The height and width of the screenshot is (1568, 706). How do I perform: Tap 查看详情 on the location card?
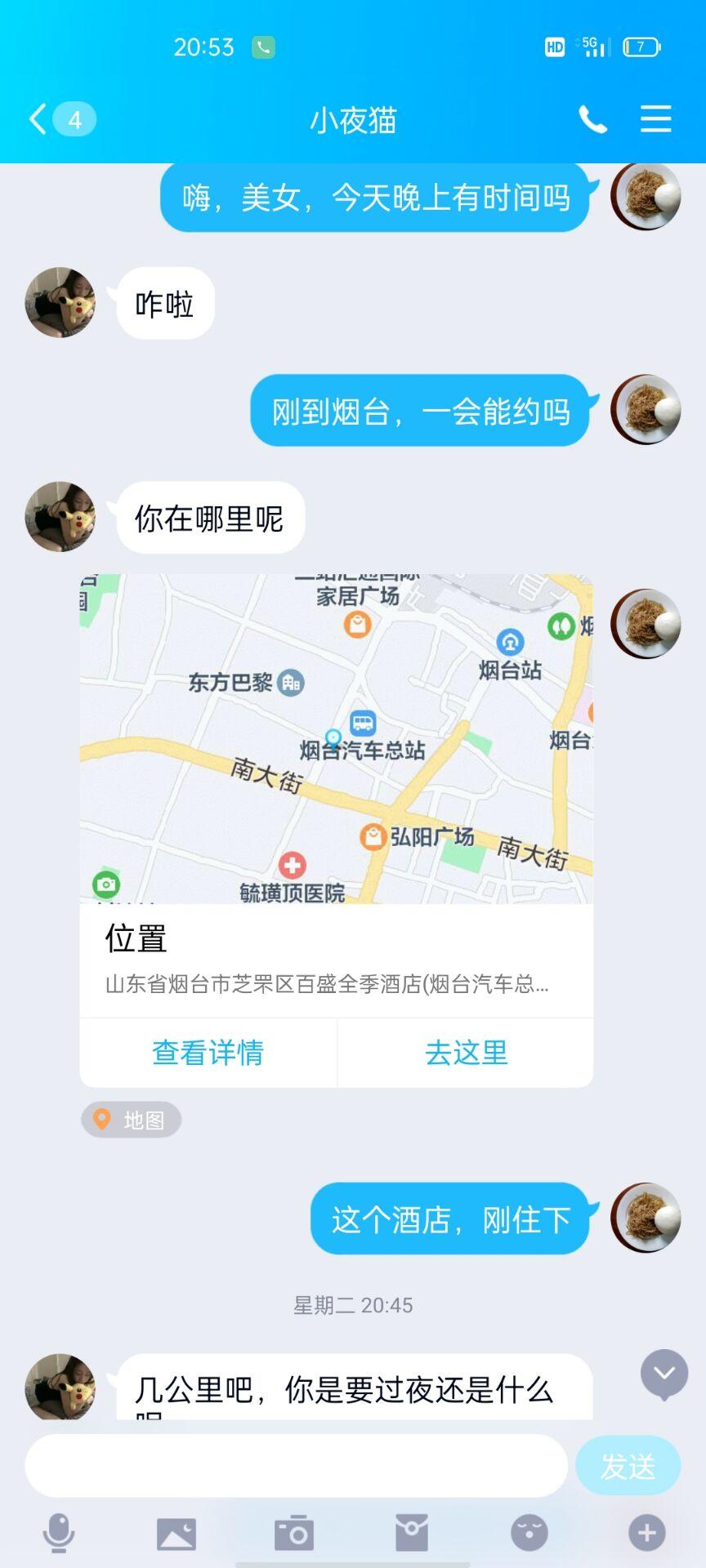pyautogui.click(x=208, y=1053)
